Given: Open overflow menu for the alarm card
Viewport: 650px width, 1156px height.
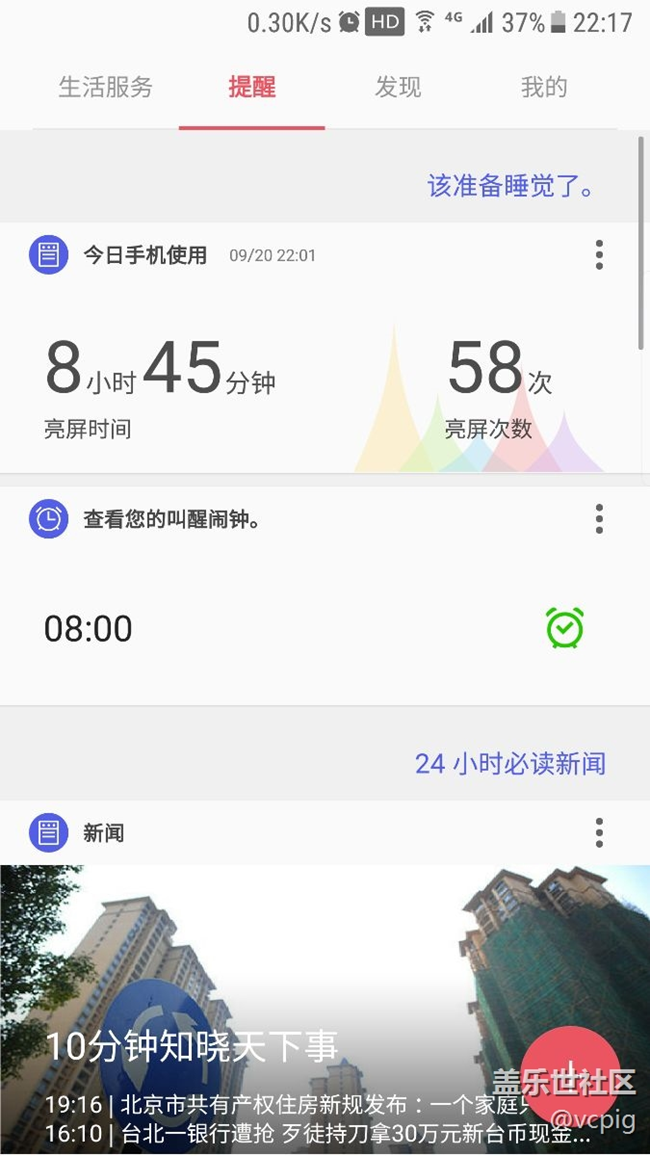Looking at the screenshot, I should [599, 519].
